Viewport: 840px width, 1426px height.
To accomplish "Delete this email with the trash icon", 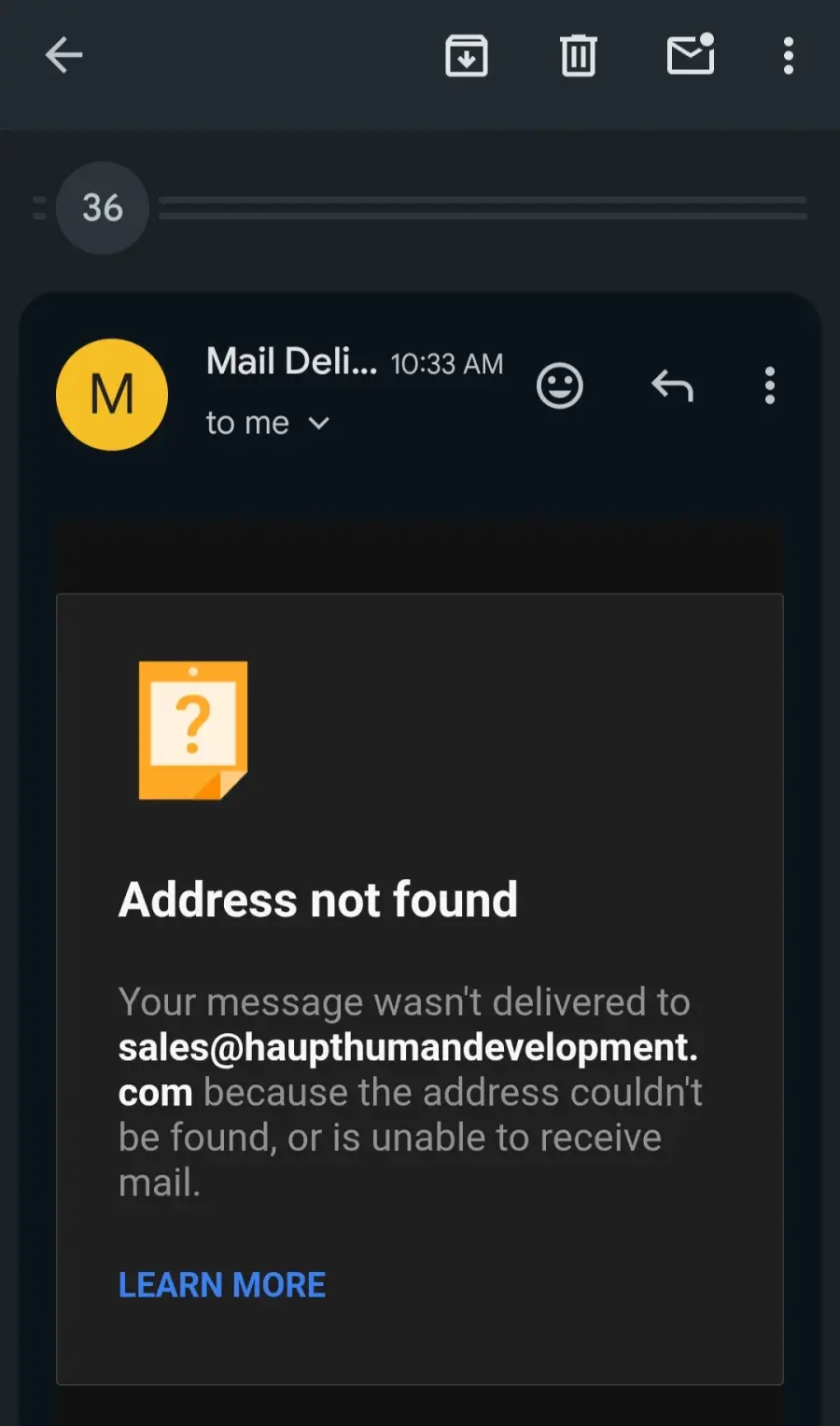I will coord(578,55).
